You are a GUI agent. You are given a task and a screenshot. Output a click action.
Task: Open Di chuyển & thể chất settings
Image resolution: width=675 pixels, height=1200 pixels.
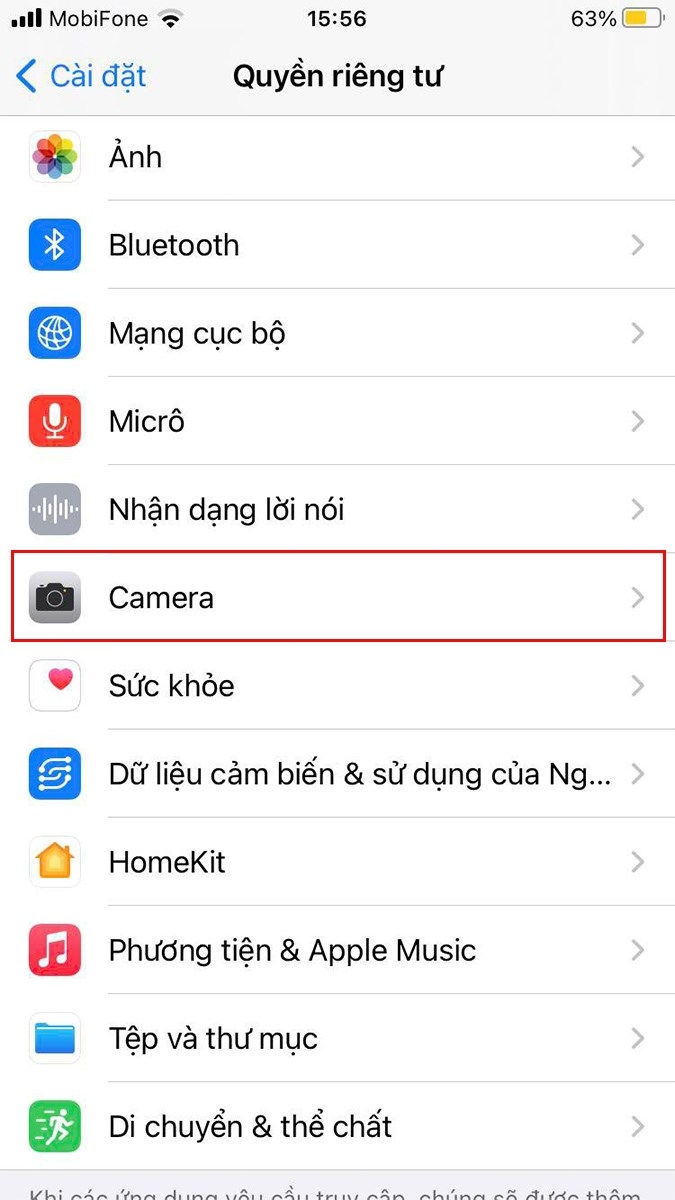pyautogui.click(x=337, y=1126)
